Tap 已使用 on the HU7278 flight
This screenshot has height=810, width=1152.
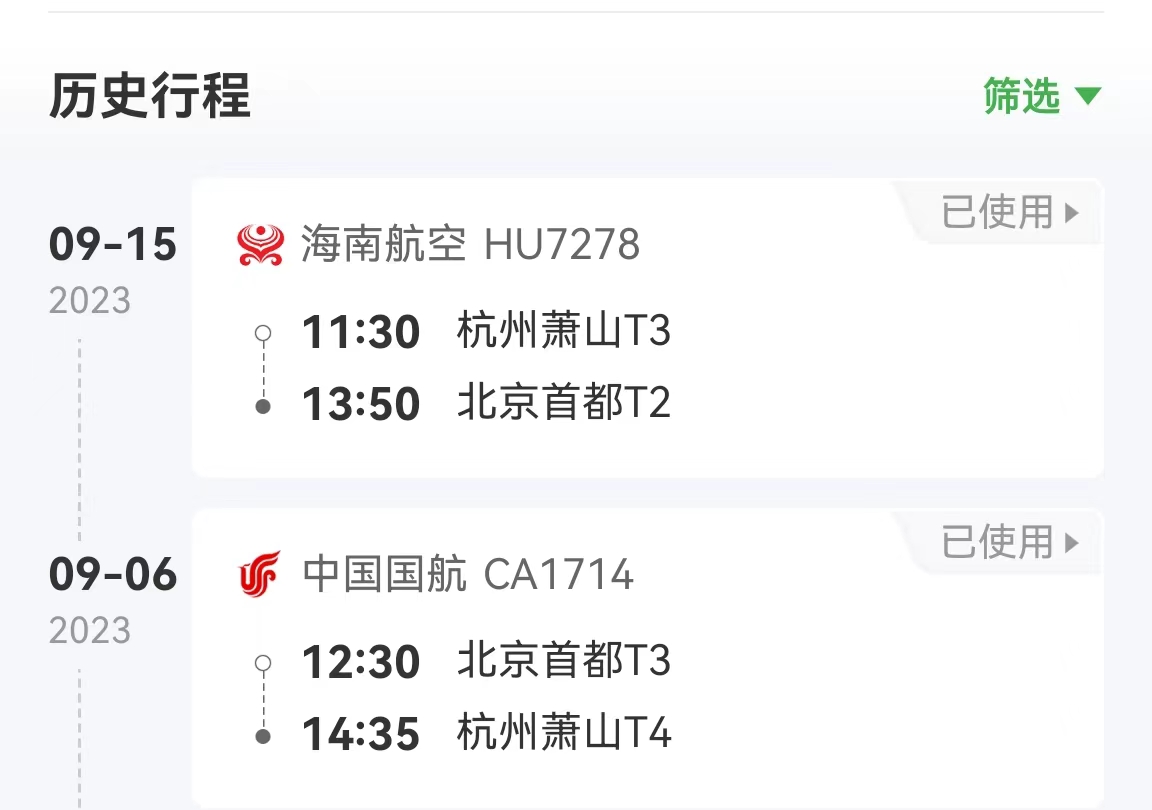click(x=1010, y=212)
